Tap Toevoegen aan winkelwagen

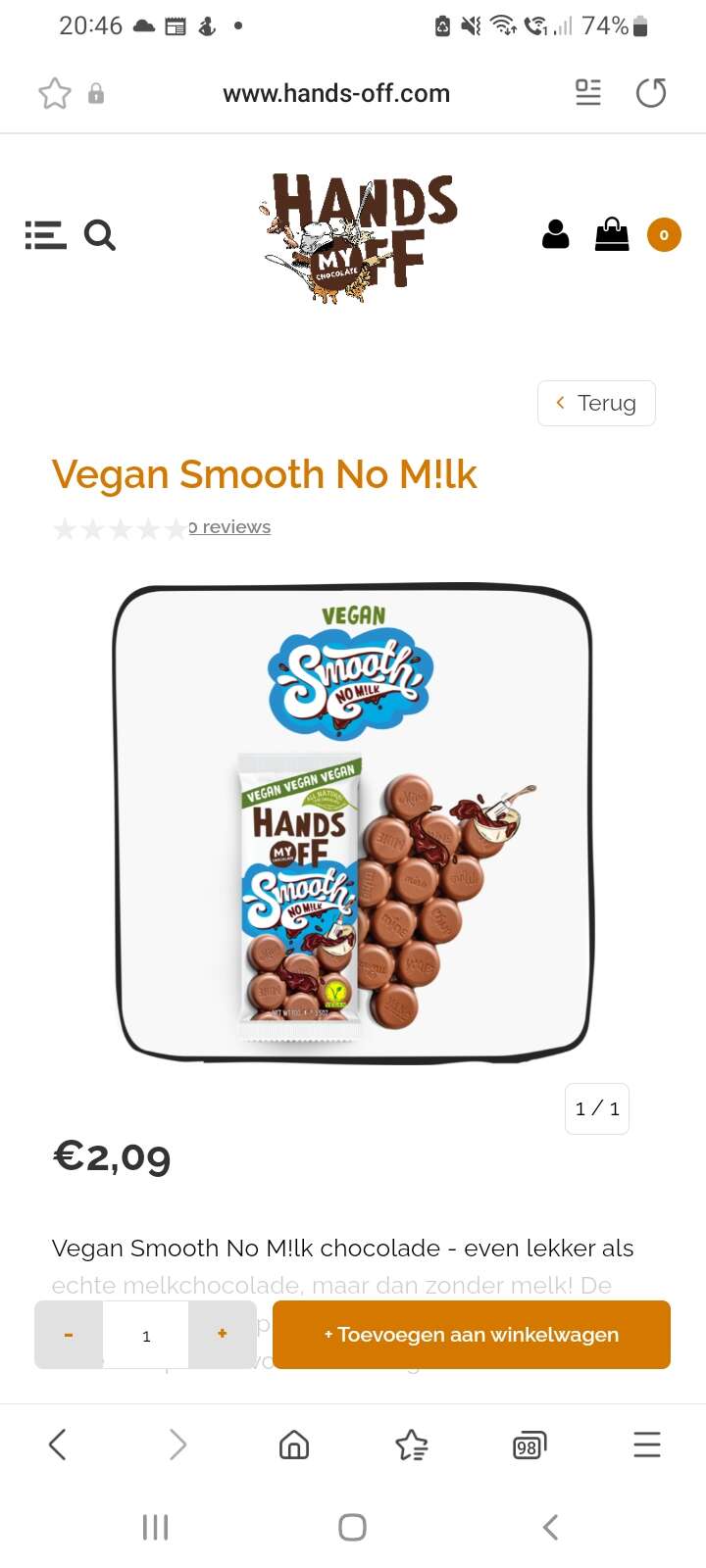click(x=472, y=1335)
